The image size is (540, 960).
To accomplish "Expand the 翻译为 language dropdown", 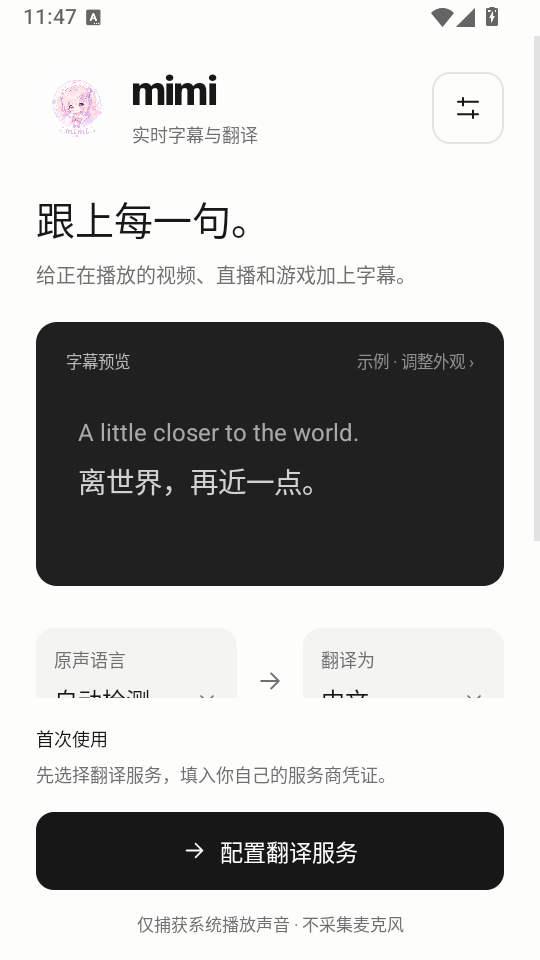I will [403, 664].
